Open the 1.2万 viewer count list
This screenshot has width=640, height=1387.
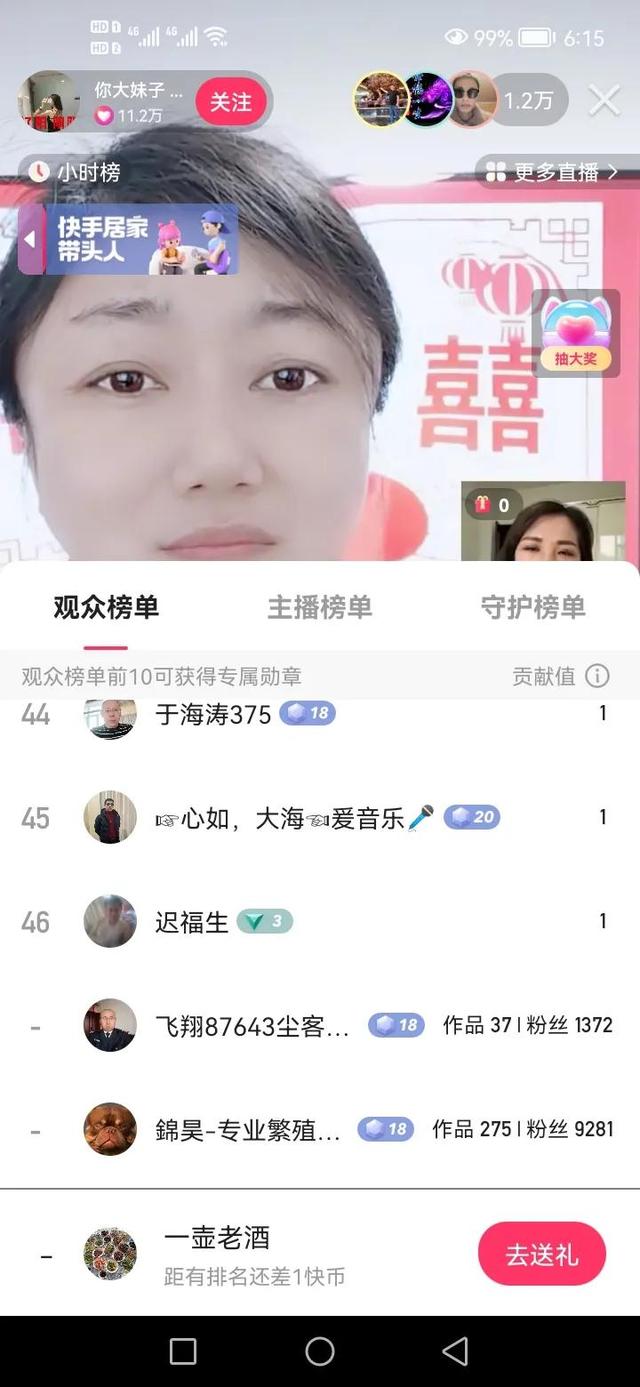click(x=527, y=101)
